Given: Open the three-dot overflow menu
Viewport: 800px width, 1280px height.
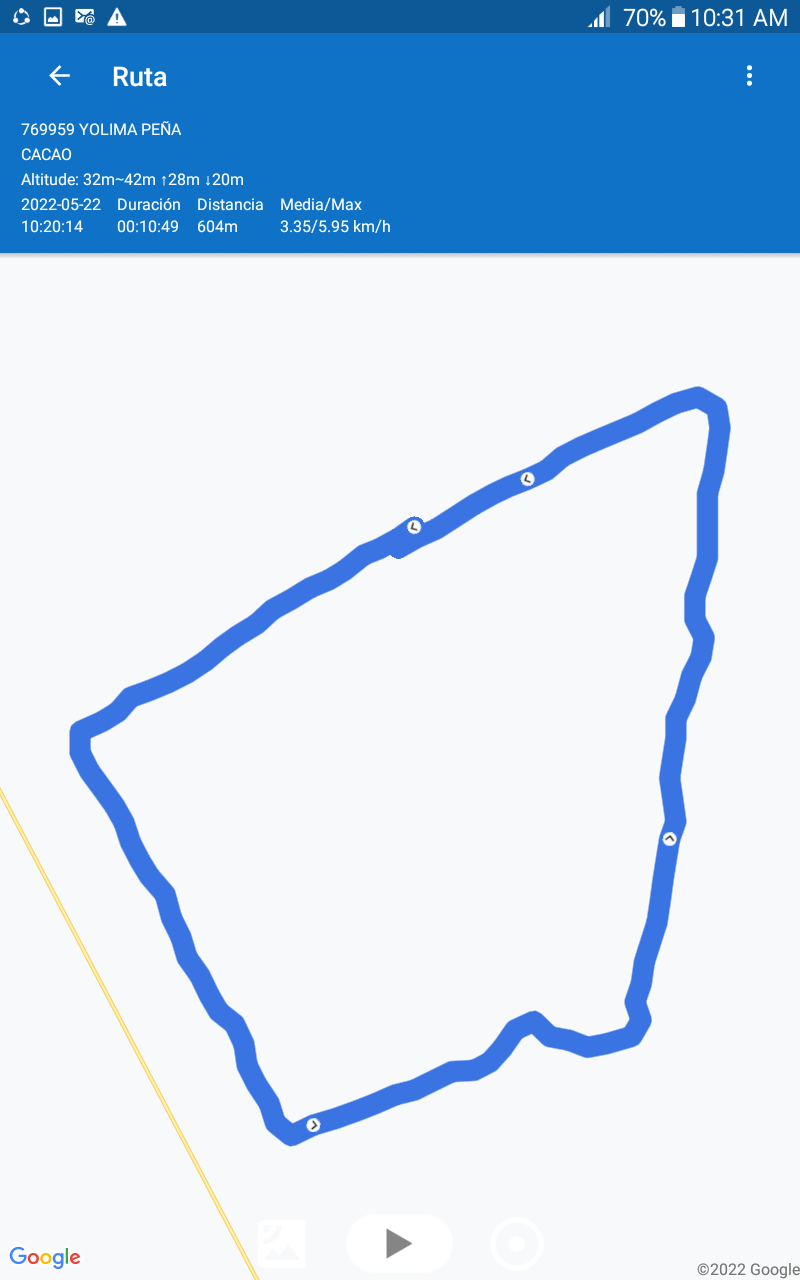Looking at the screenshot, I should tap(749, 76).
